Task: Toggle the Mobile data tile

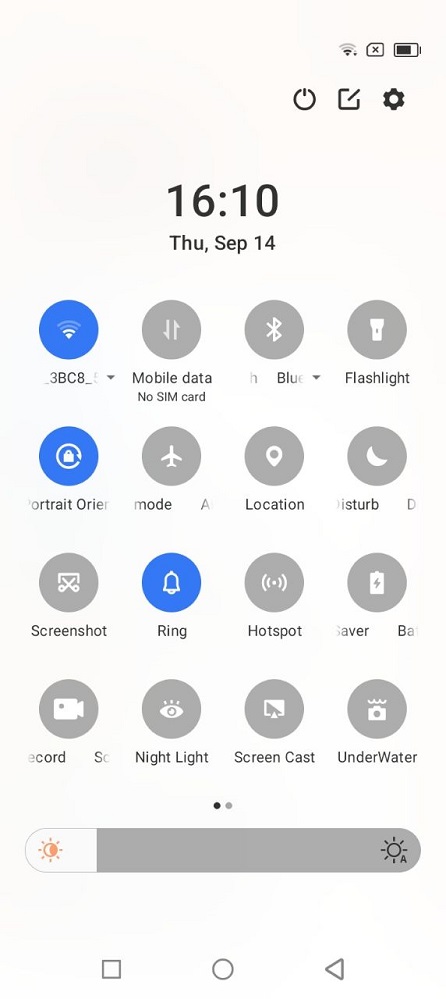Action: (x=171, y=329)
